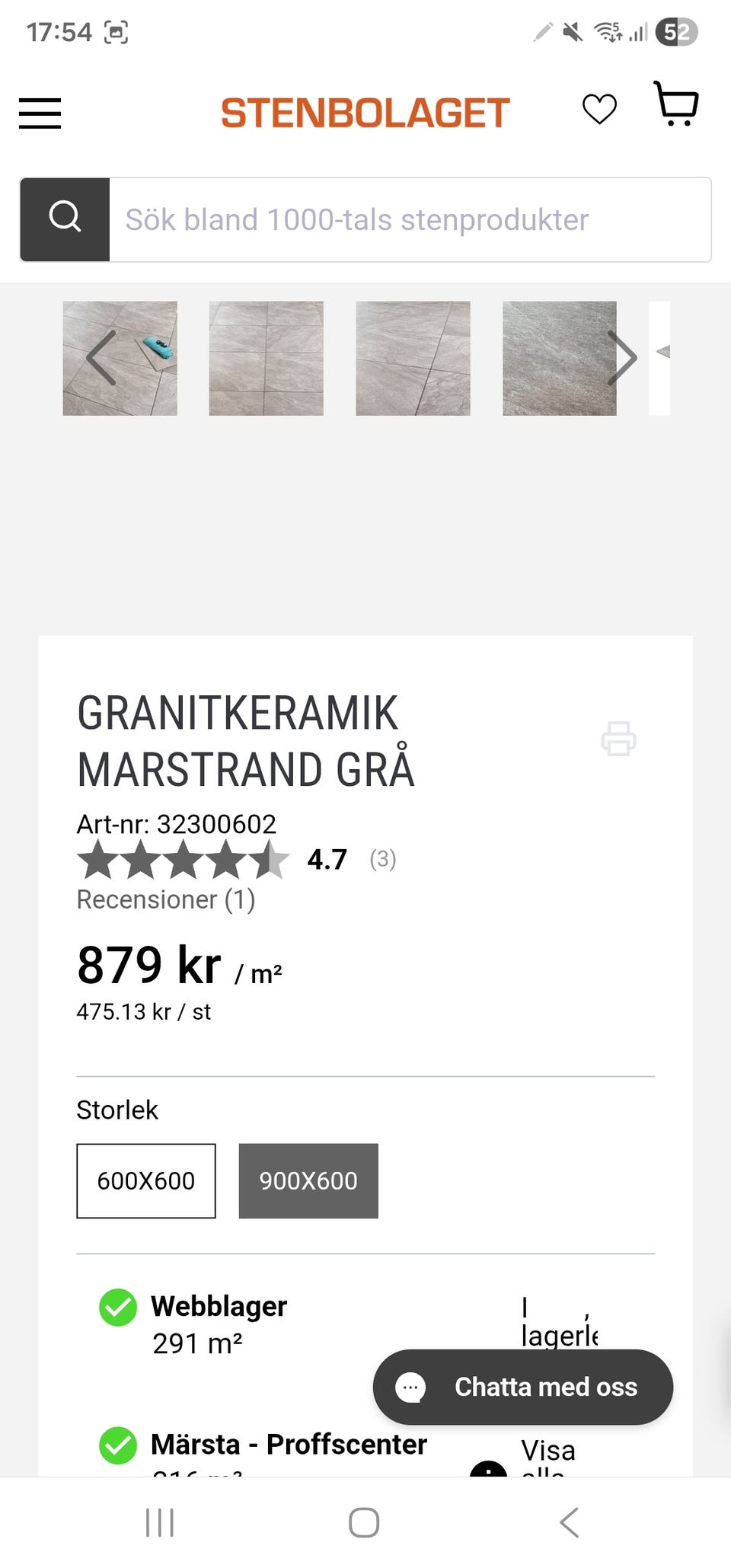Expand Visa alla stock locations
The height and width of the screenshot is (1568, 731).
click(548, 1458)
